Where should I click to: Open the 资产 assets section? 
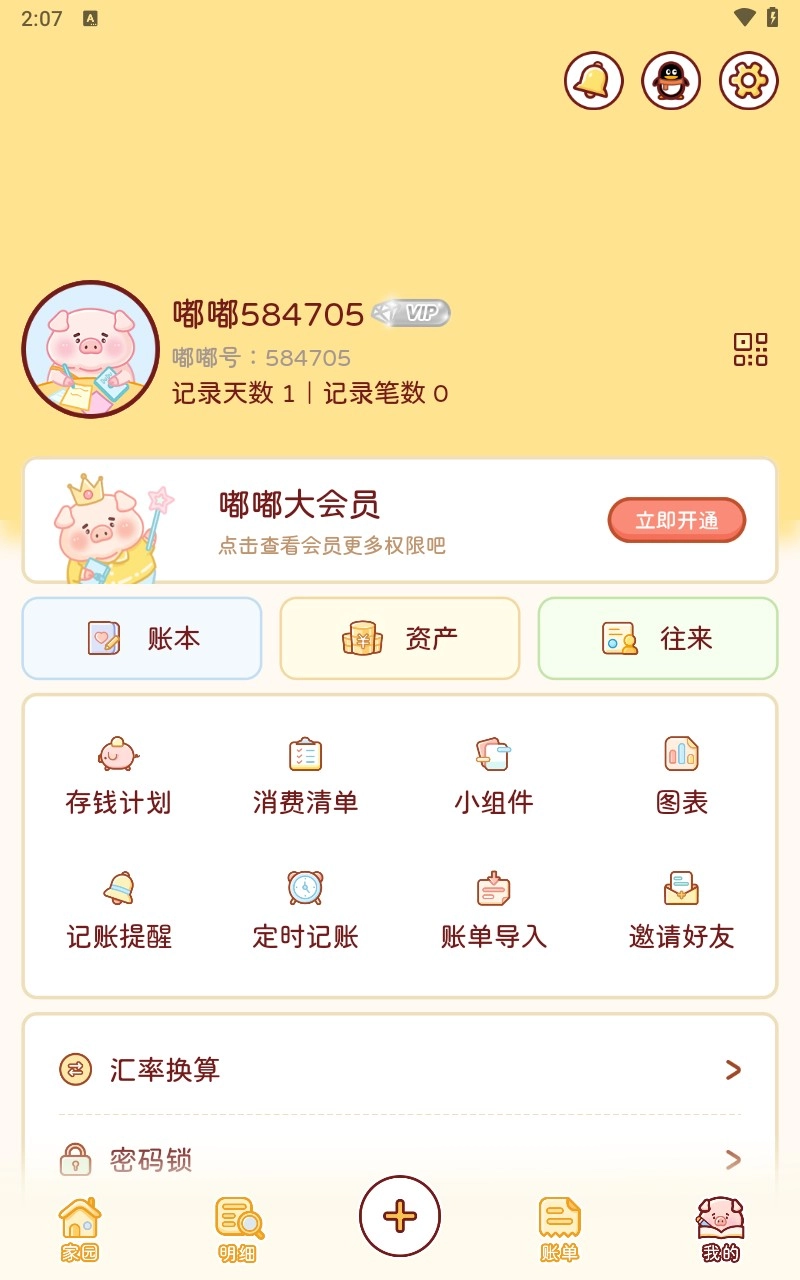pyautogui.click(x=400, y=638)
